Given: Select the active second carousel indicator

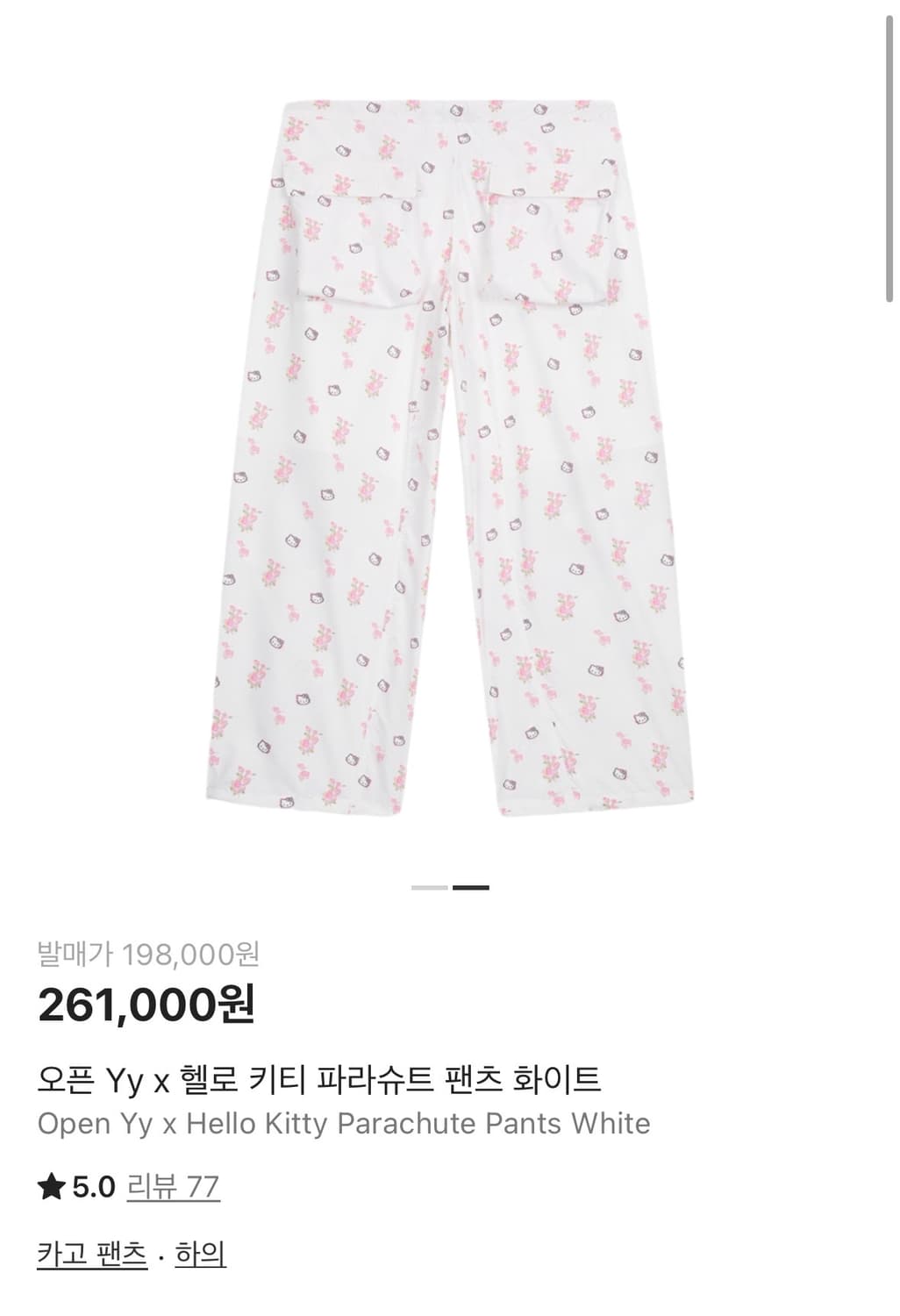Looking at the screenshot, I should coord(473,889).
